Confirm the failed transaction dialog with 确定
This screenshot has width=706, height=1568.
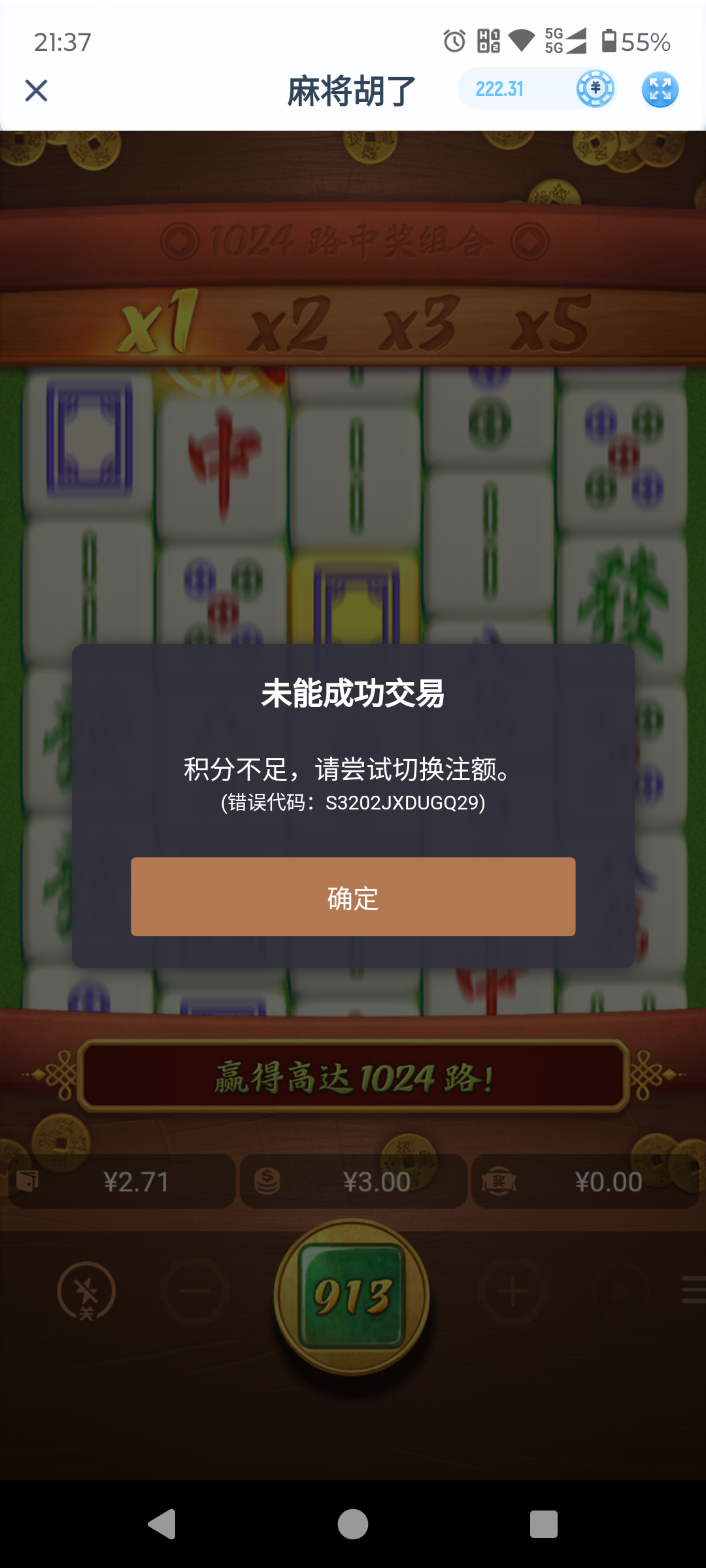(x=353, y=896)
